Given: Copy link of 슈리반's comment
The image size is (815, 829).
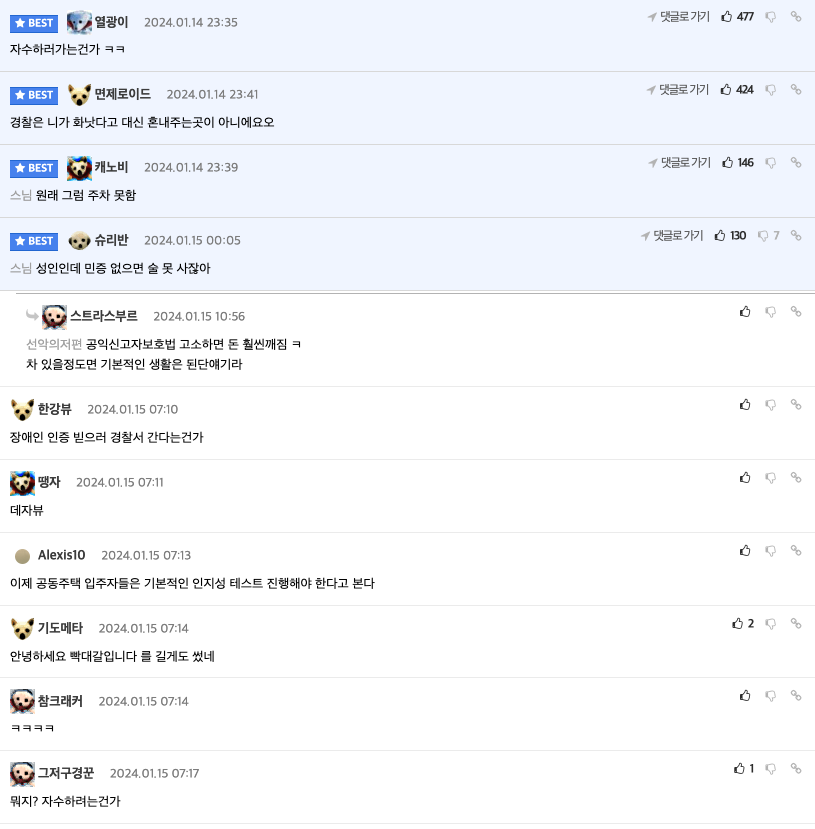Looking at the screenshot, I should coord(796,235).
